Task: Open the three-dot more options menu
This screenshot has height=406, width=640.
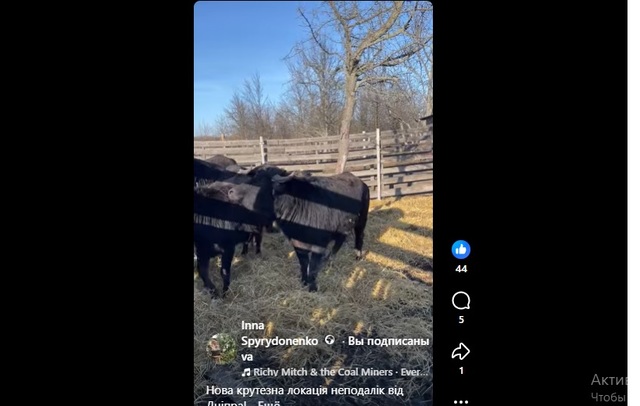Action: [460, 400]
